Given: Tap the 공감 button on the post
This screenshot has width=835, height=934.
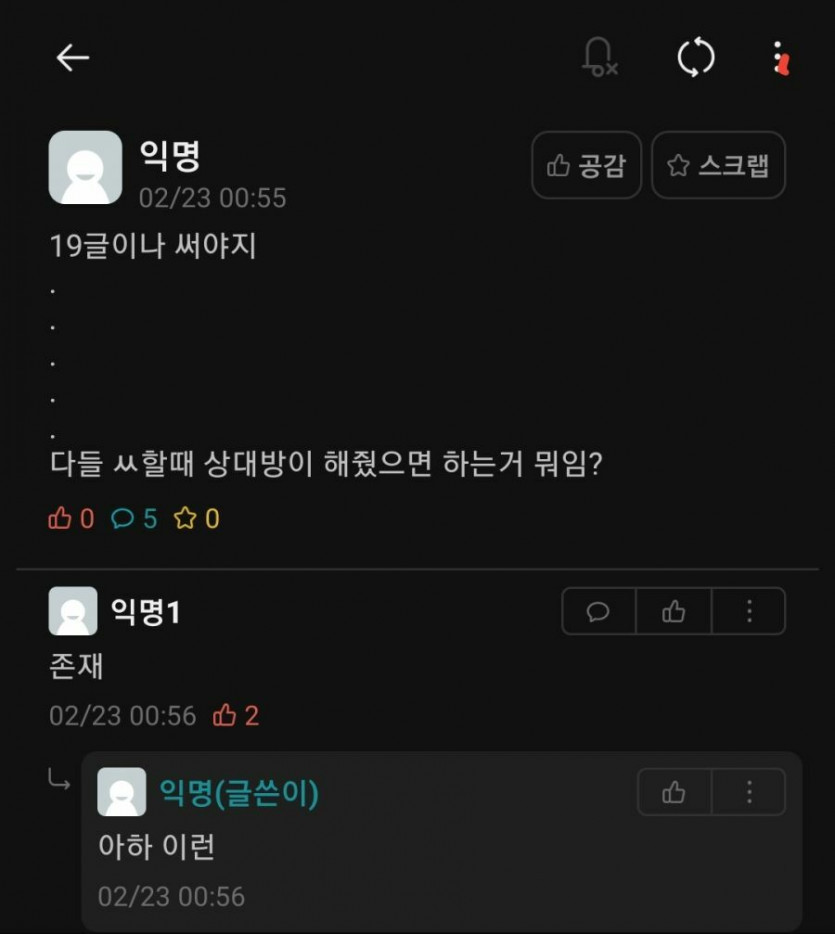Looking at the screenshot, I should click(x=586, y=166).
